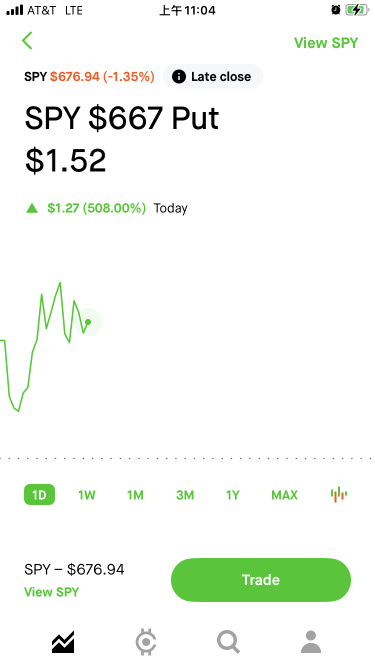This screenshot has width=375, height=667.
Task: Show the 3M chart range
Action: (185, 495)
